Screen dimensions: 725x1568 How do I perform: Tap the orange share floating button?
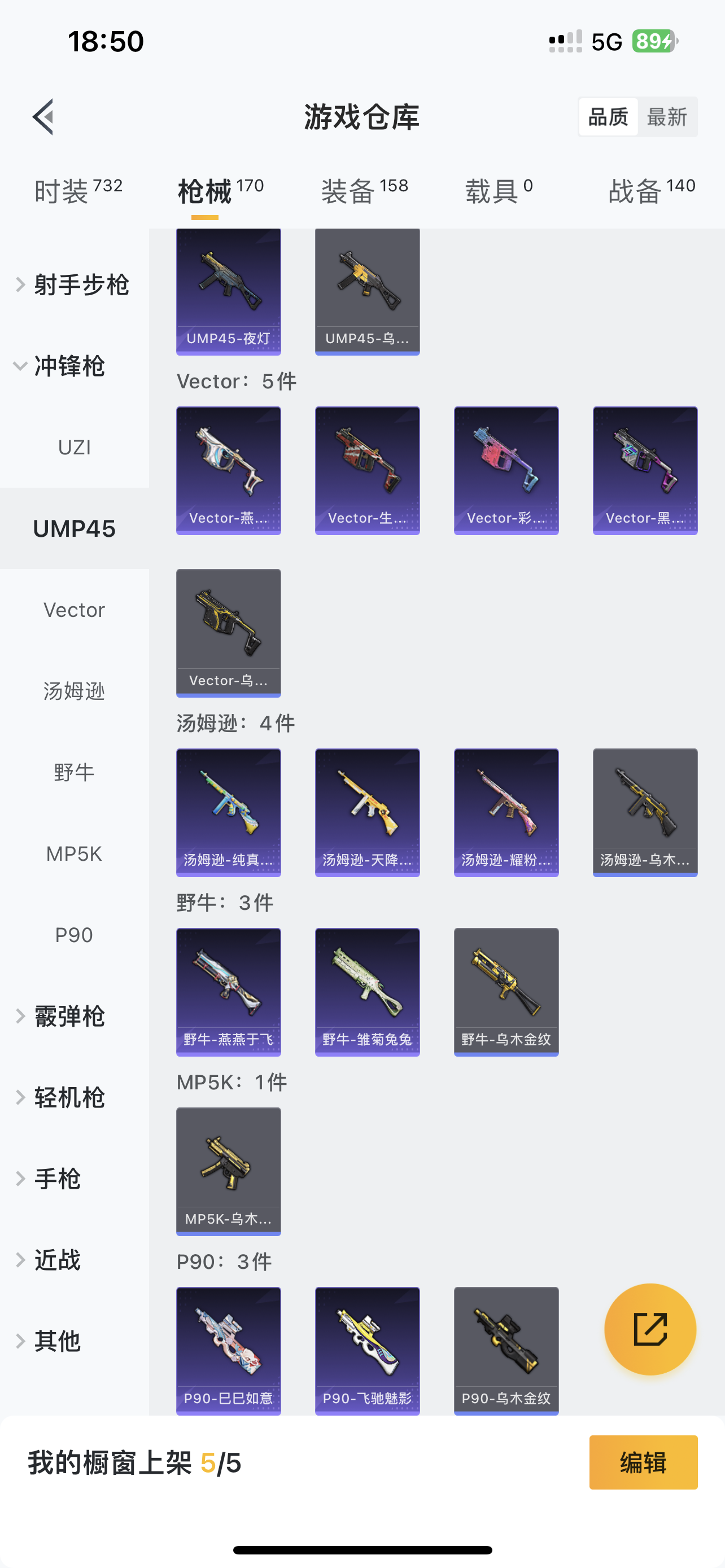tap(650, 1329)
